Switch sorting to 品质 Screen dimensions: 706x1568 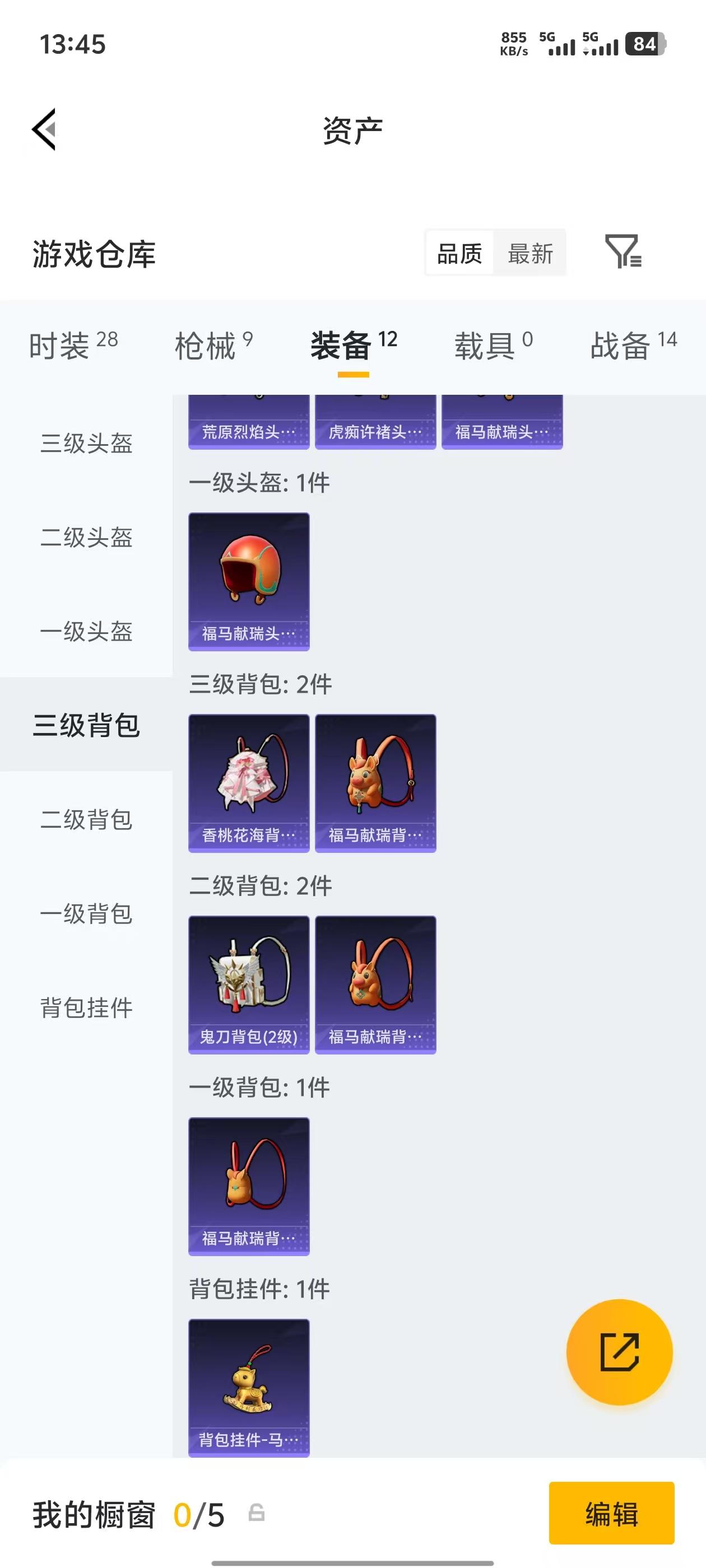click(461, 253)
